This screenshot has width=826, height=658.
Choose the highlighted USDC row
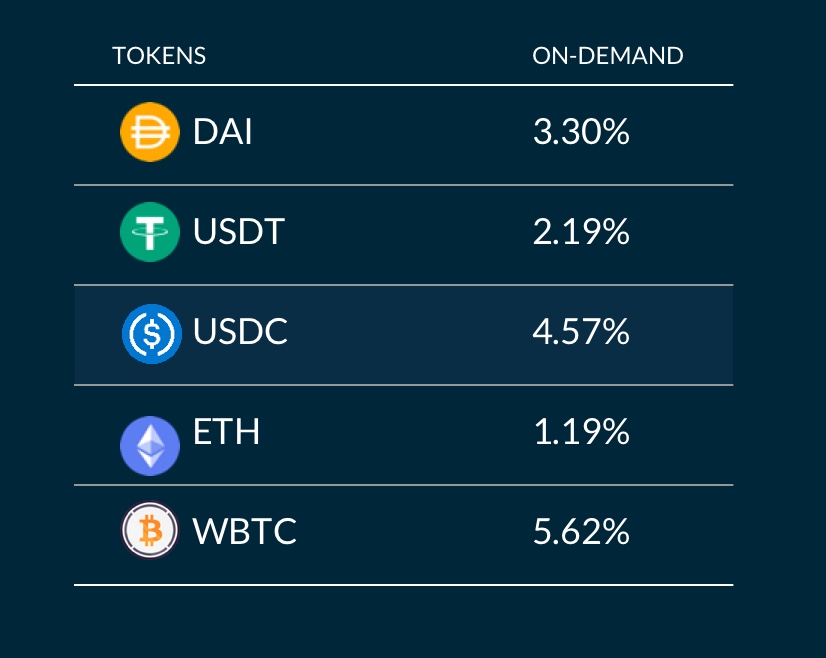point(403,334)
